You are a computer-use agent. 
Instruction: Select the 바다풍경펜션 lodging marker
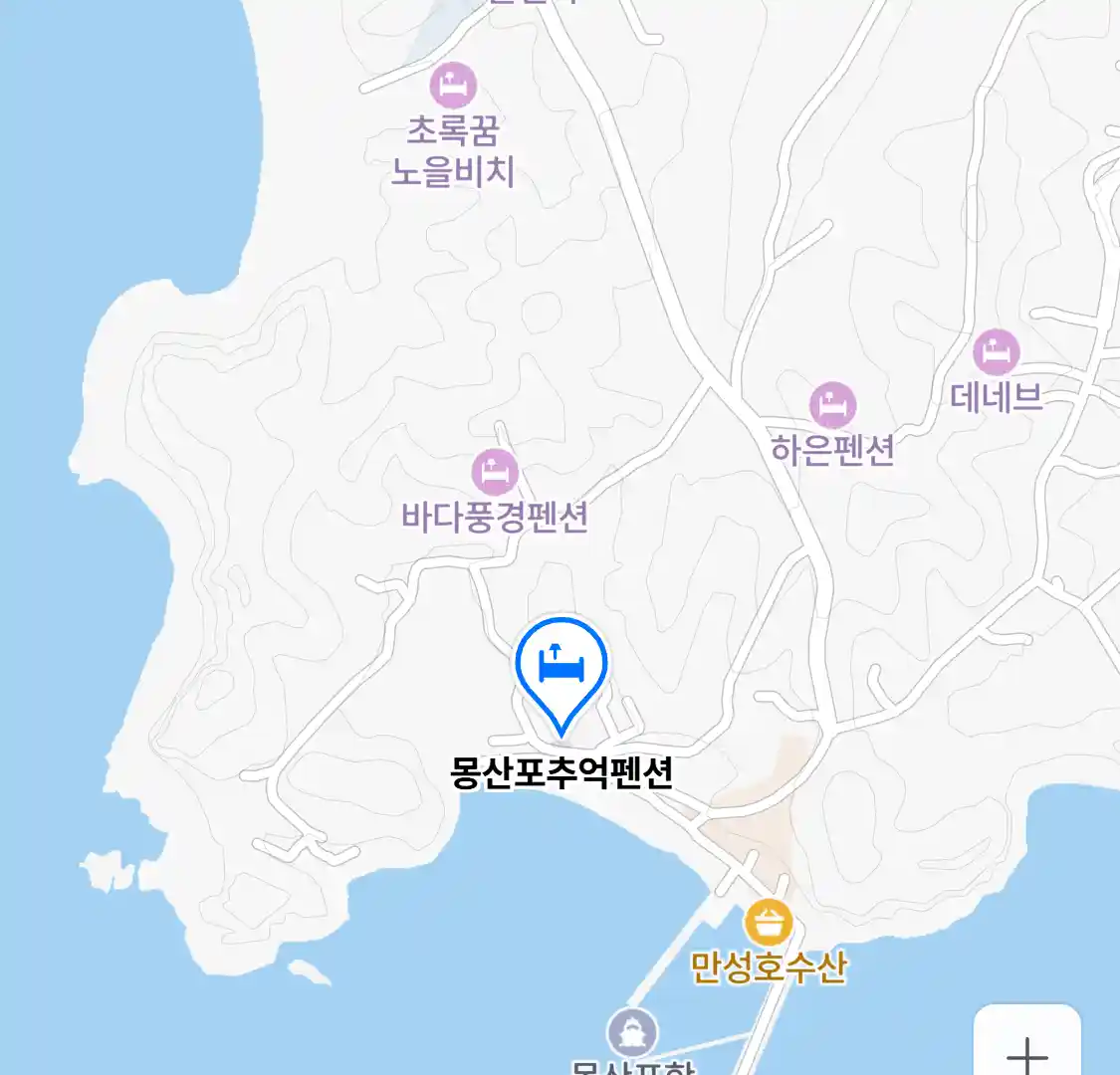[x=495, y=472]
